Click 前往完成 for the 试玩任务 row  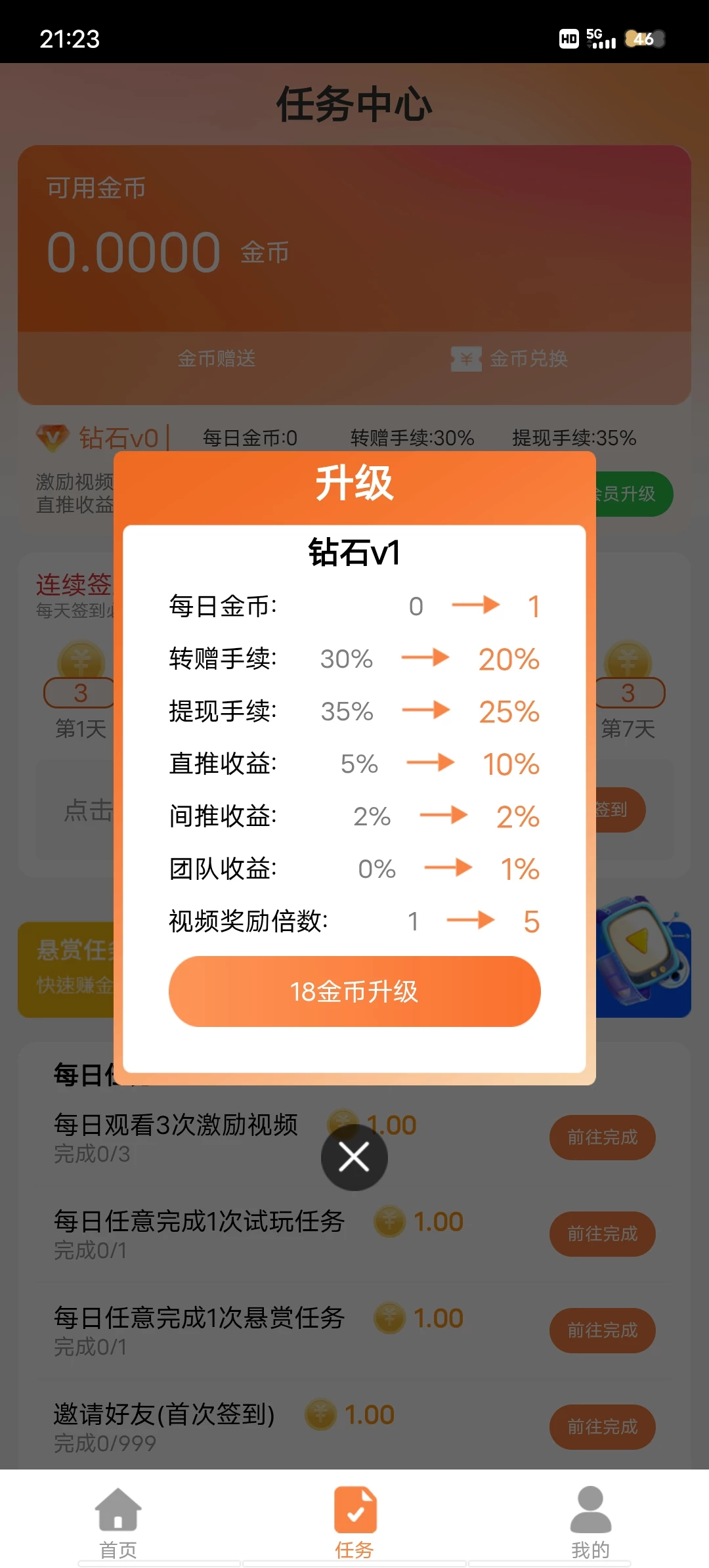602,1234
